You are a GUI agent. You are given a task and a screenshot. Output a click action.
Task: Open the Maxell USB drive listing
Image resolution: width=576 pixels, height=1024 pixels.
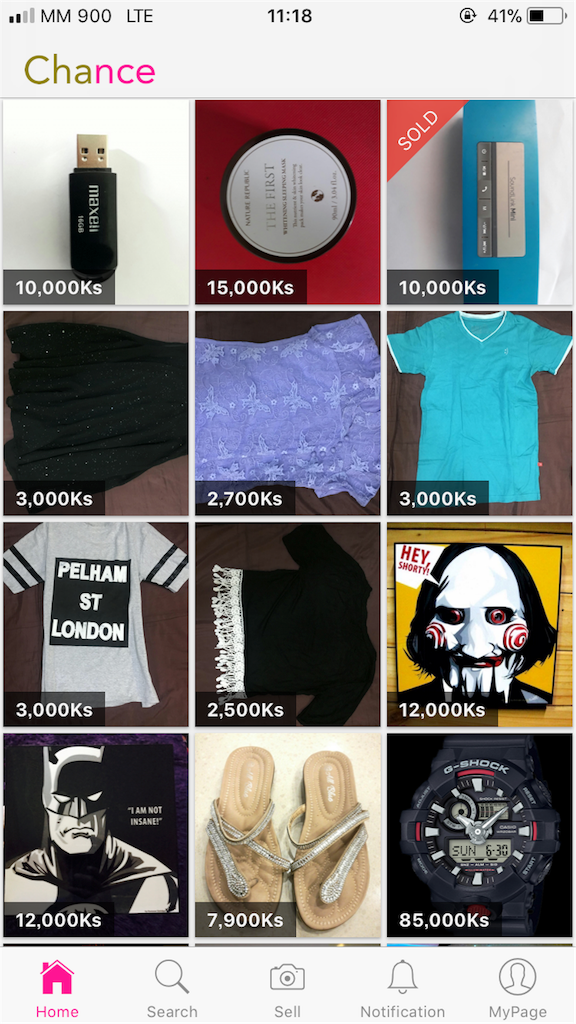[96, 202]
